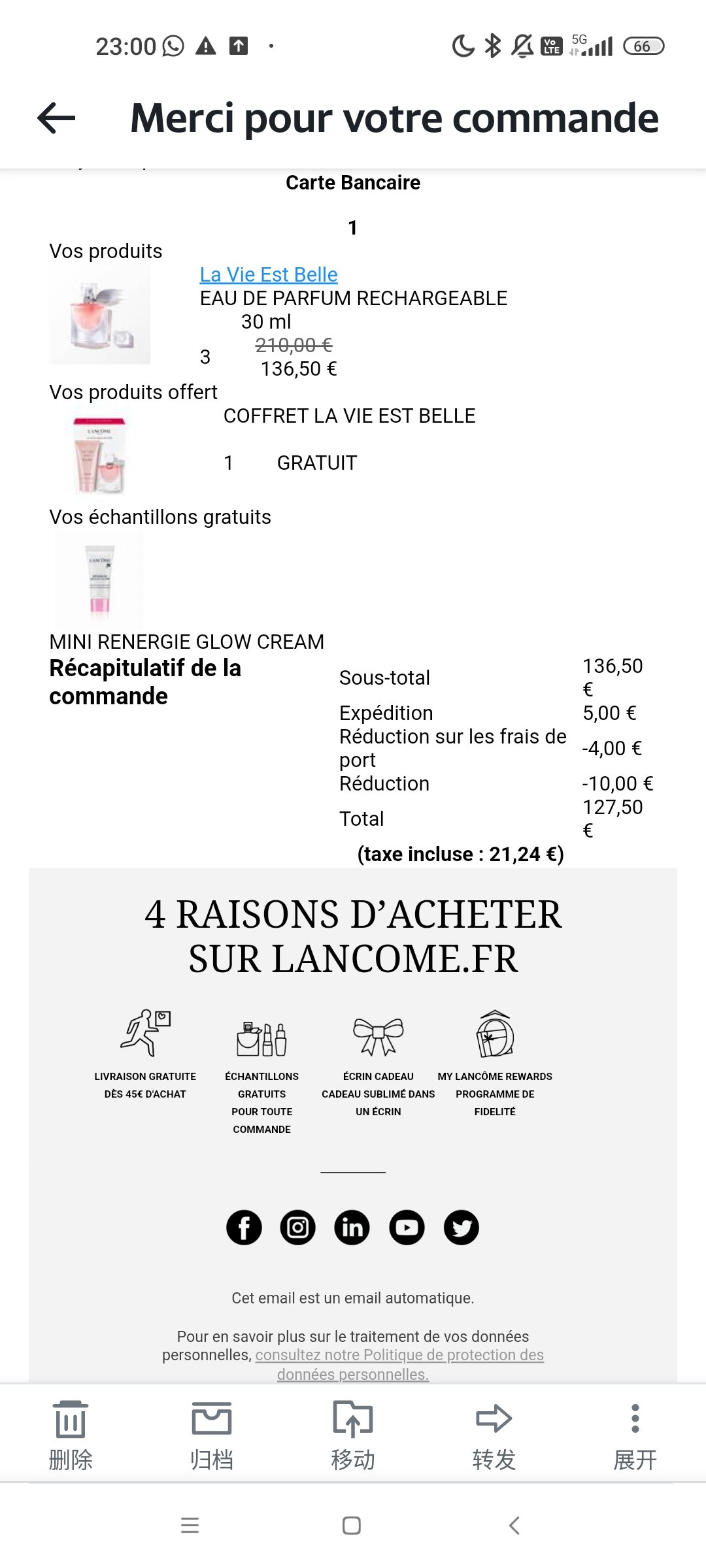Open recent apps from navigation bar
The image size is (706, 1568).
coord(190,1526)
